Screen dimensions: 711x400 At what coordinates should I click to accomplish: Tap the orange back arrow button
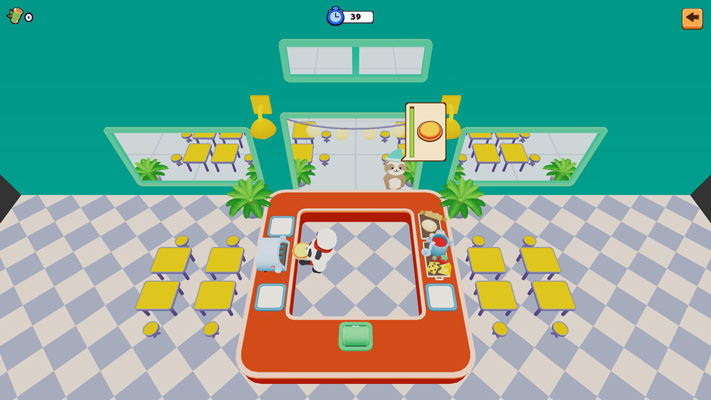pyautogui.click(x=692, y=18)
